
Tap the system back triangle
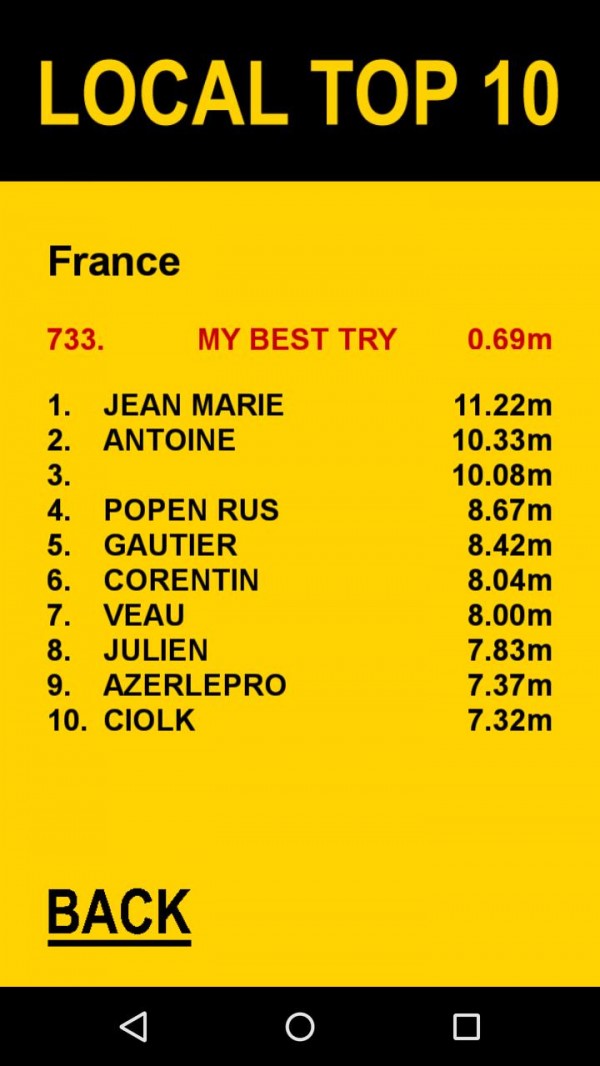click(133, 1026)
